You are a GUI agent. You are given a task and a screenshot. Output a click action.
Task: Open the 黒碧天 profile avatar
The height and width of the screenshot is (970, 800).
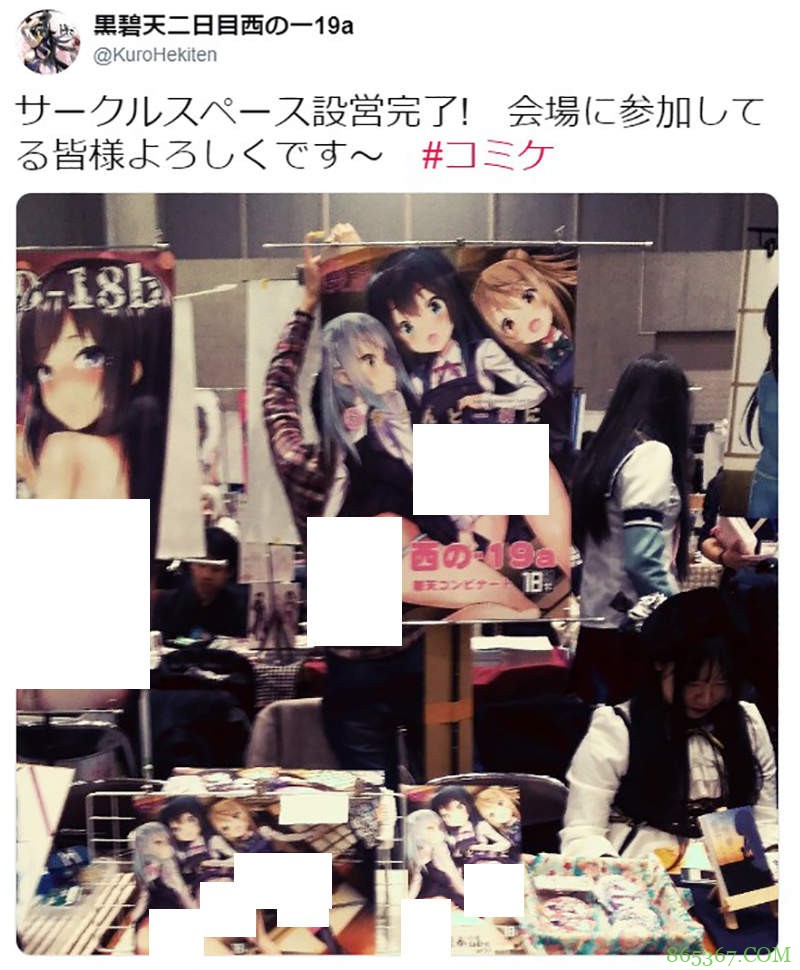(49, 41)
